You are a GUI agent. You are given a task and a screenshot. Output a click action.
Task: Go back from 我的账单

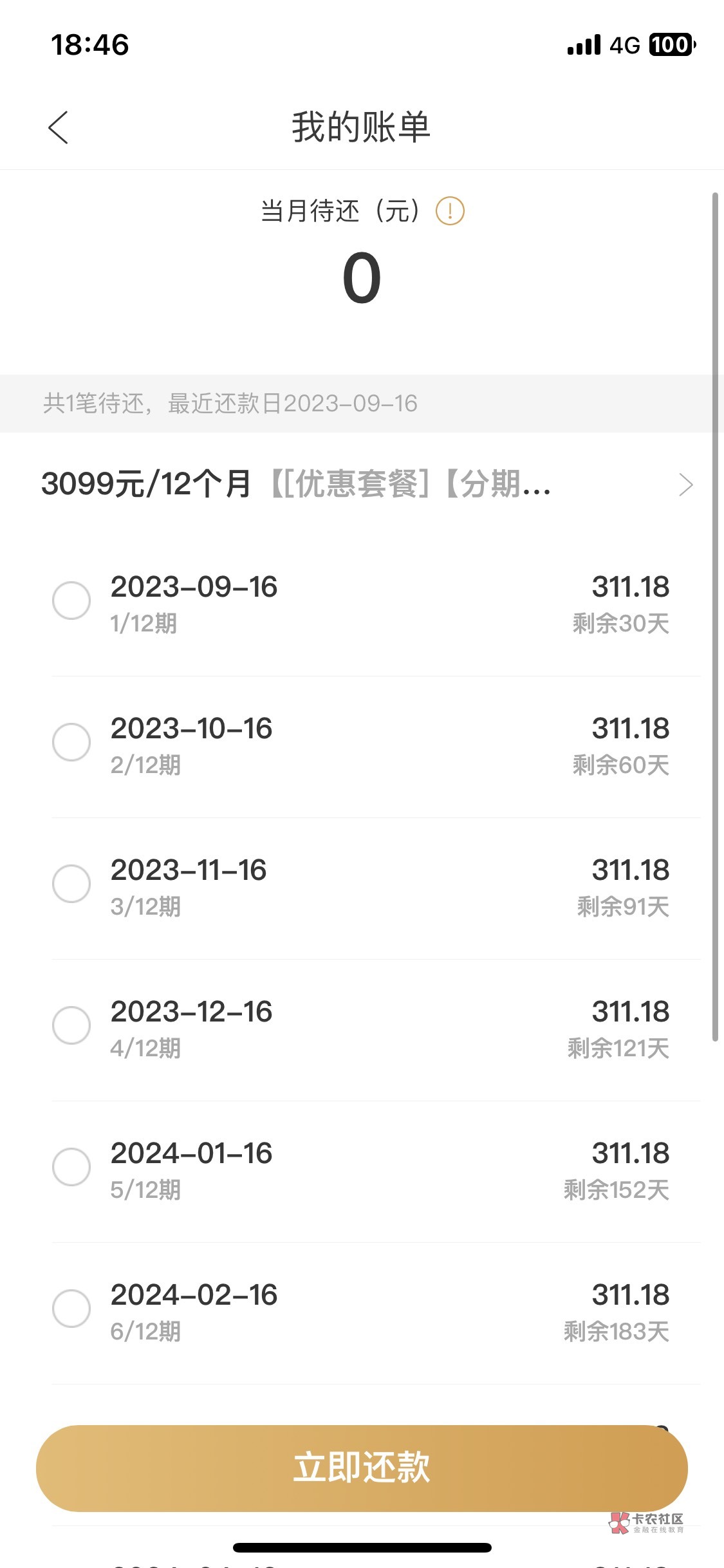tap(58, 127)
